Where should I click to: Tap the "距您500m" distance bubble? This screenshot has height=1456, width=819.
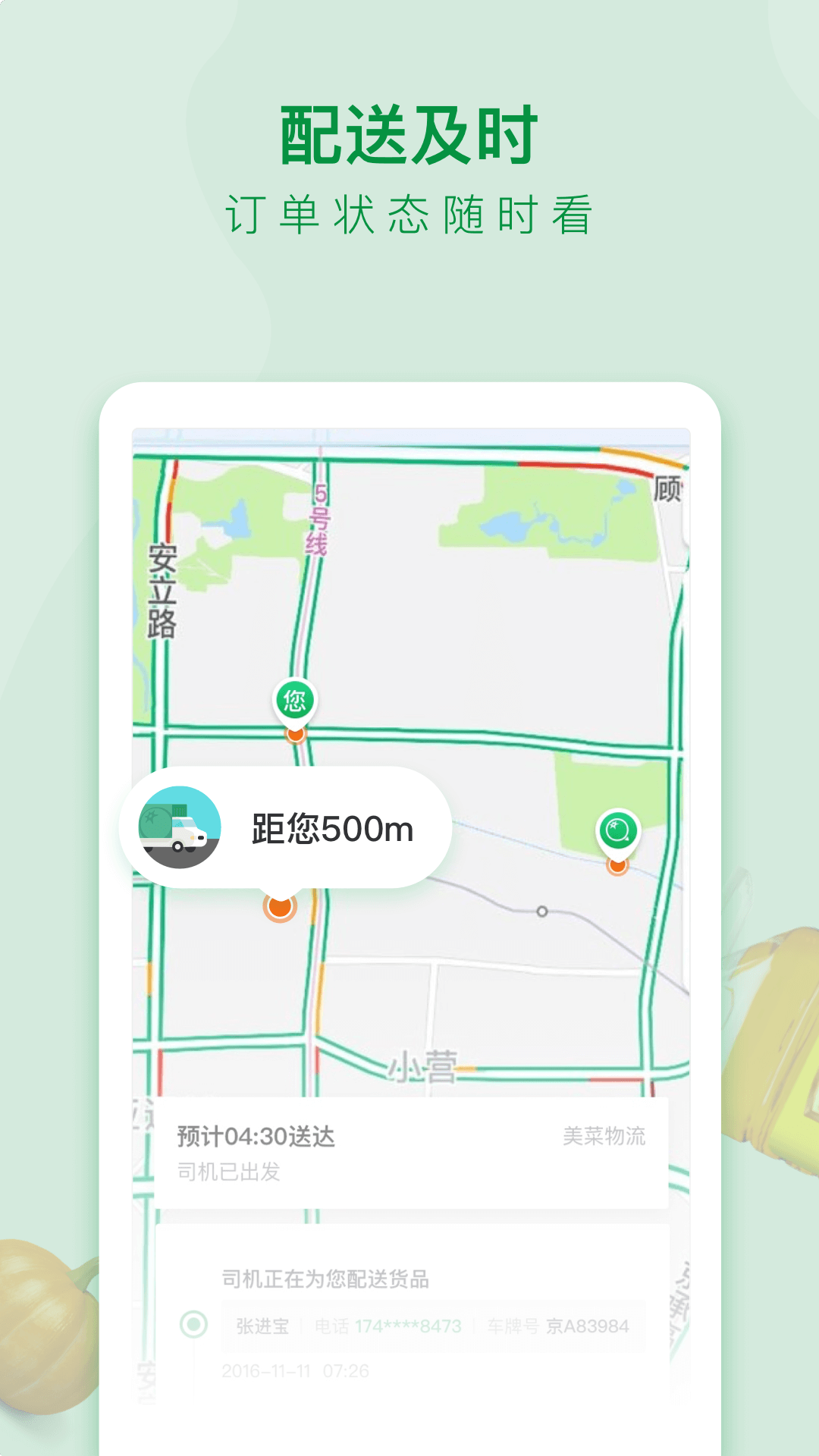coord(330,829)
